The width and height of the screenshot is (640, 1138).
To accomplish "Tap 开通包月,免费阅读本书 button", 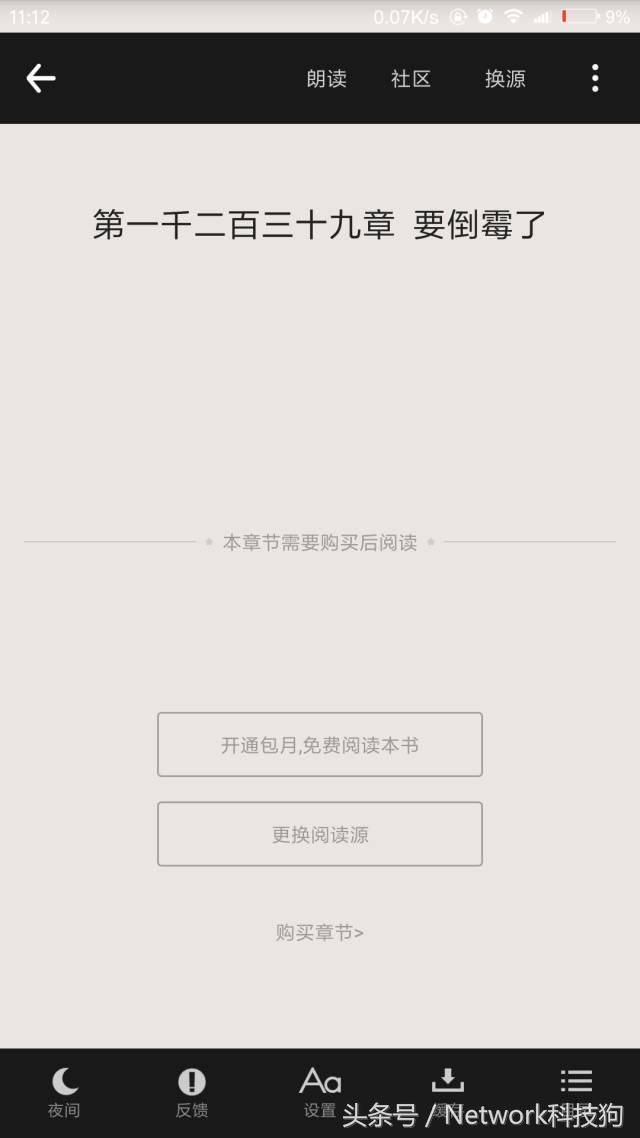I will (x=320, y=745).
